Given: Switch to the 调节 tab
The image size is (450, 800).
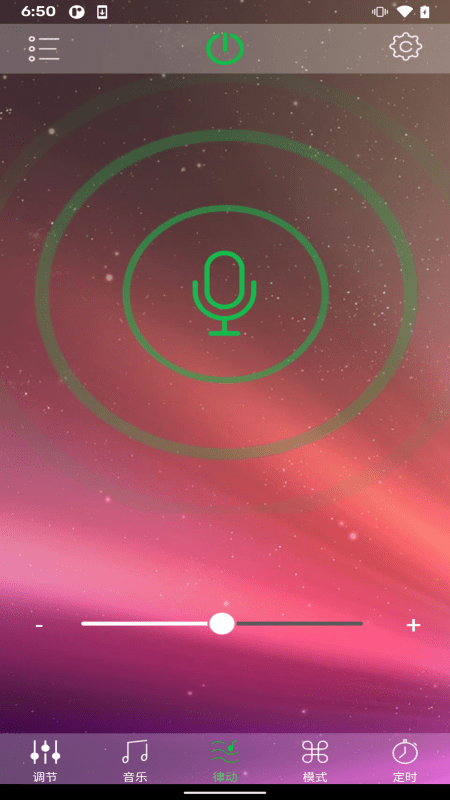Looking at the screenshot, I should pos(45,760).
